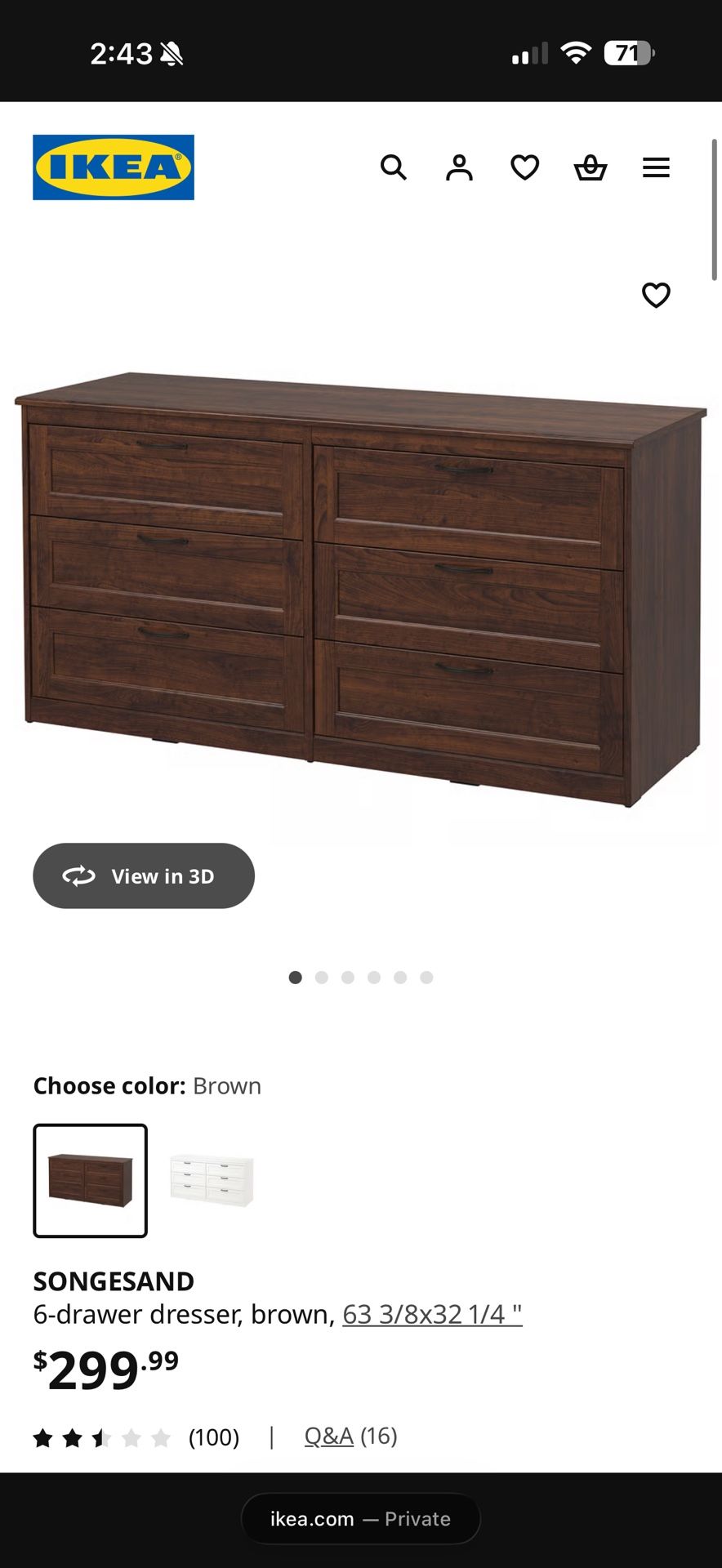The image size is (722, 1568).
Task: Tap ikea.com address bar at bottom
Action: pyautogui.click(x=360, y=1519)
